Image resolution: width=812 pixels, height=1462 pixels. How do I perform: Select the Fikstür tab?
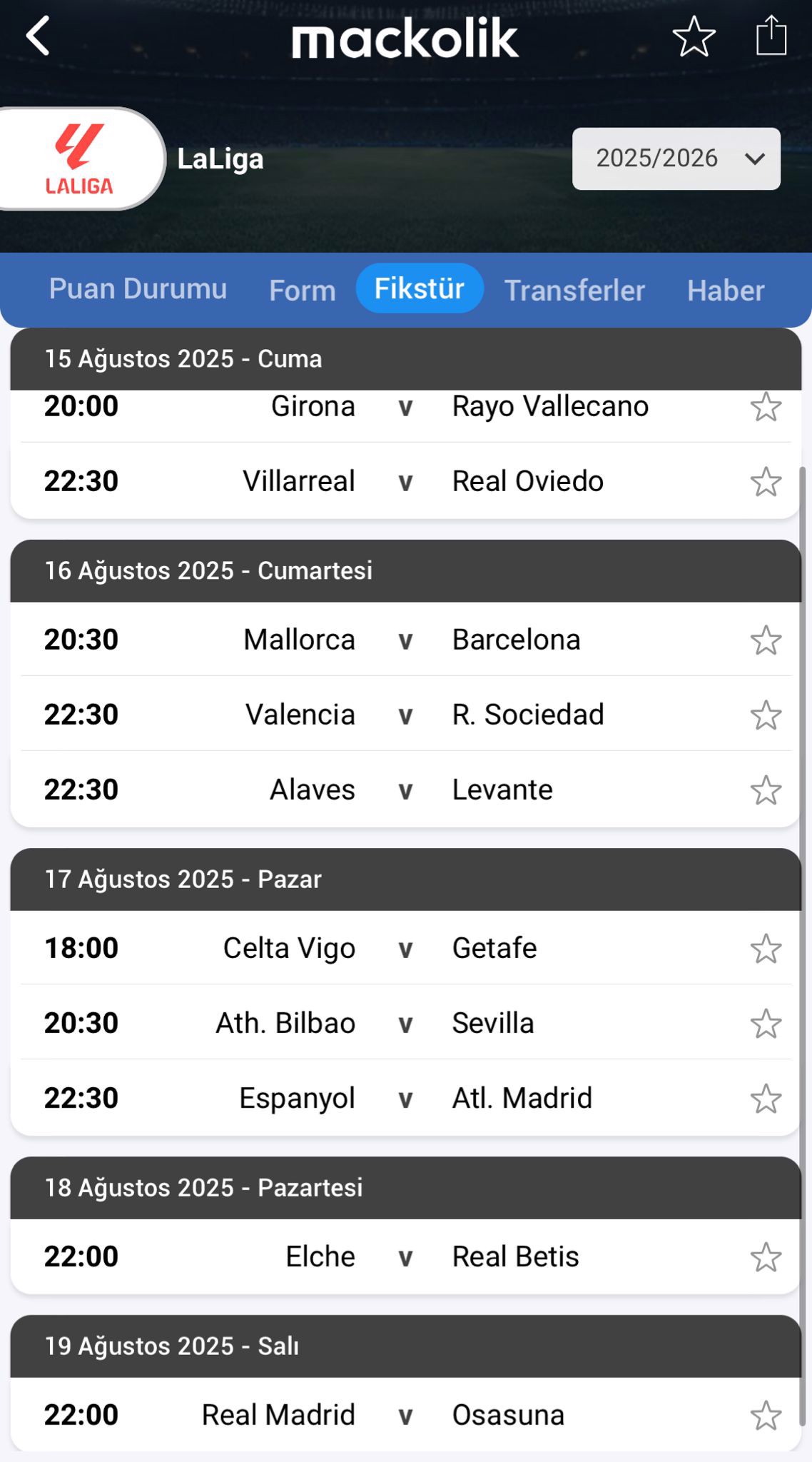420,288
